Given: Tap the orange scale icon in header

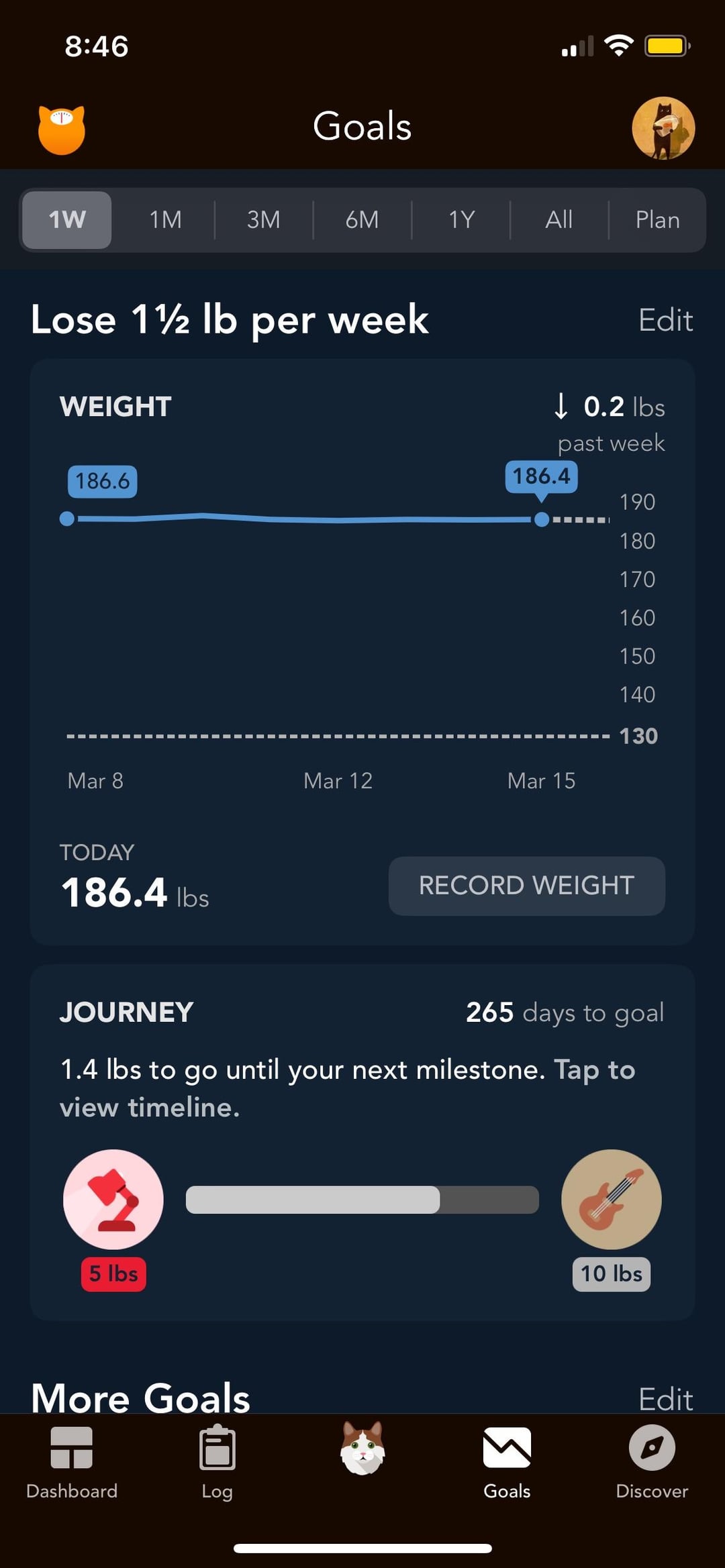Looking at the screenshot, I should click(x=61, y=129).
